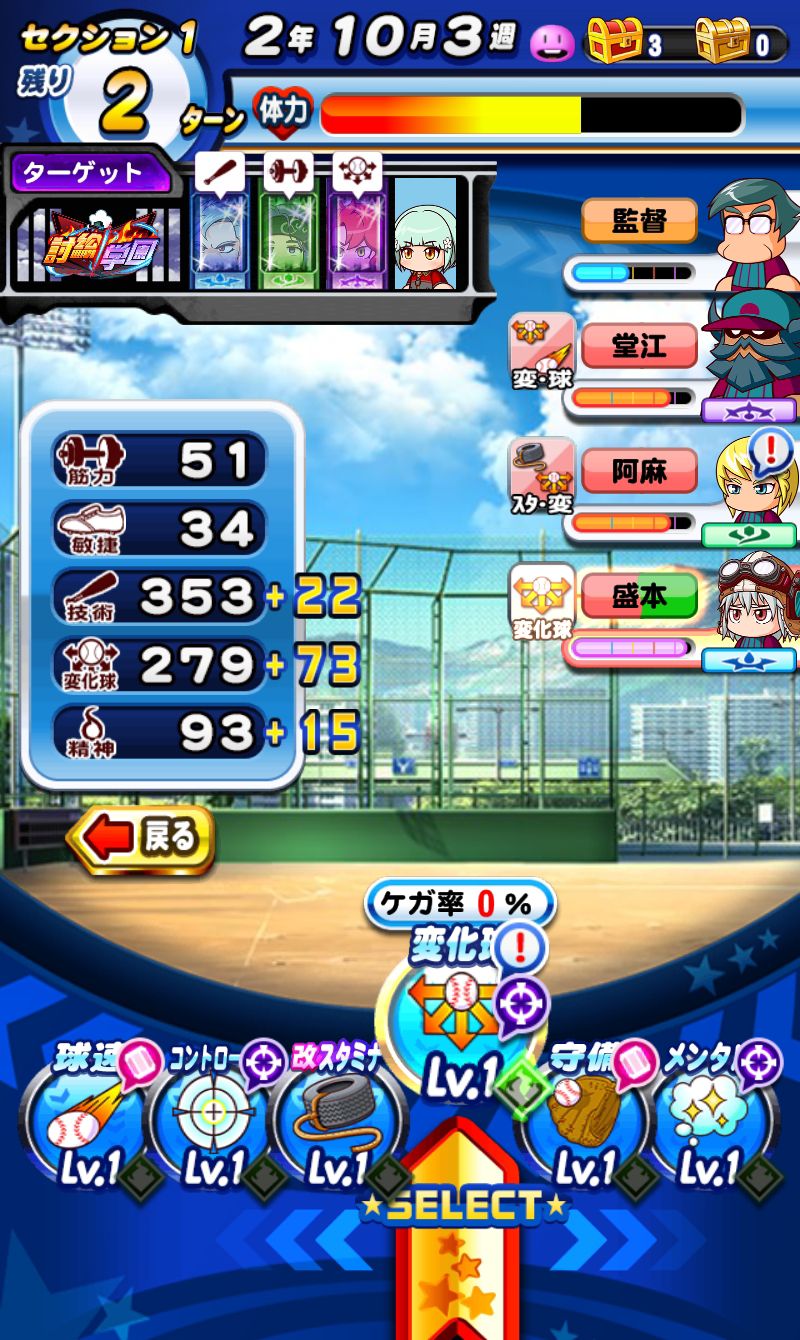Viewport: 800px width, 1340px height.
Task: Tap the 戻る back button
Action: point(142,839)
